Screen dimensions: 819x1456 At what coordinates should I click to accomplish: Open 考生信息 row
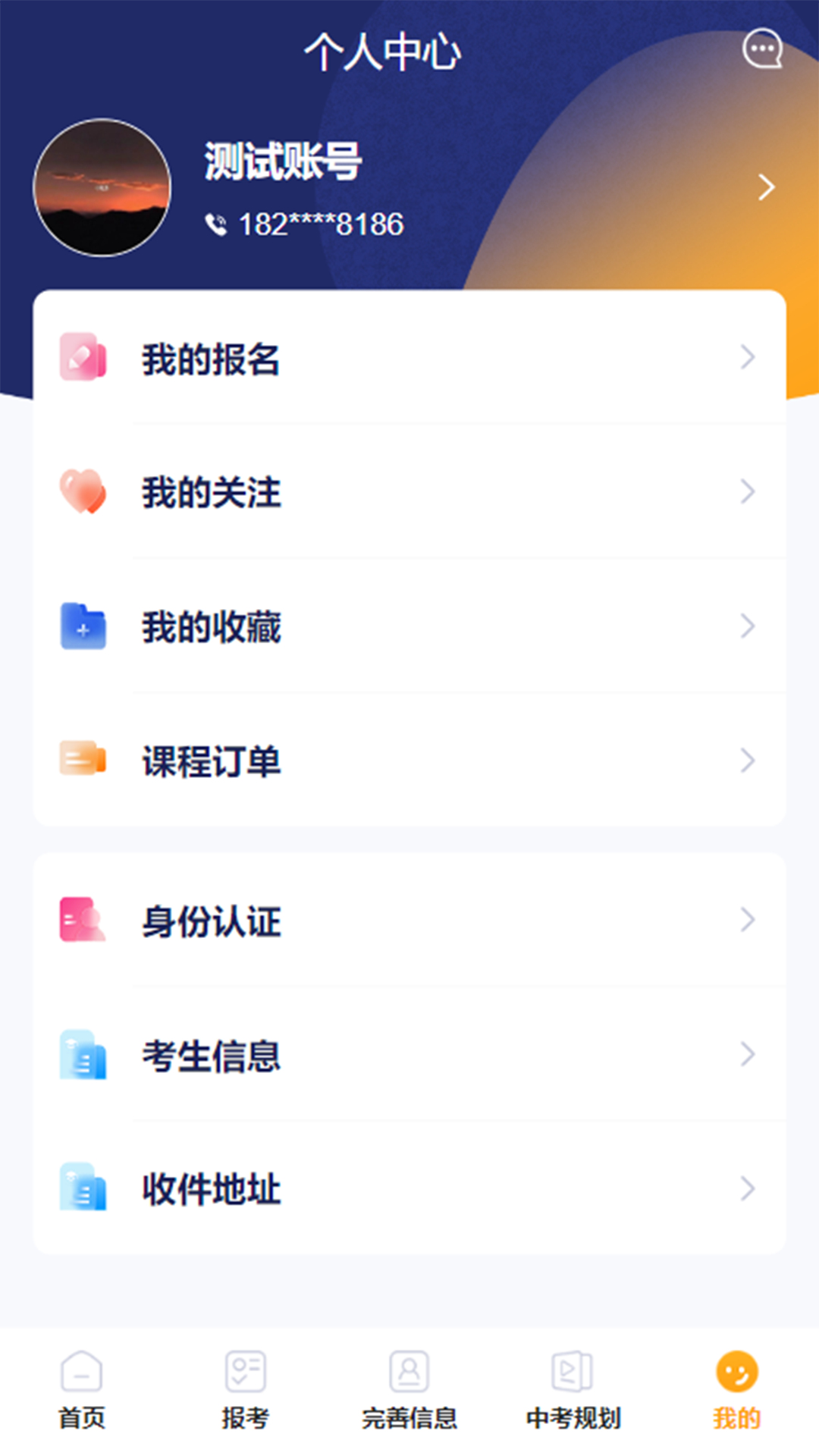[409, 1054]
